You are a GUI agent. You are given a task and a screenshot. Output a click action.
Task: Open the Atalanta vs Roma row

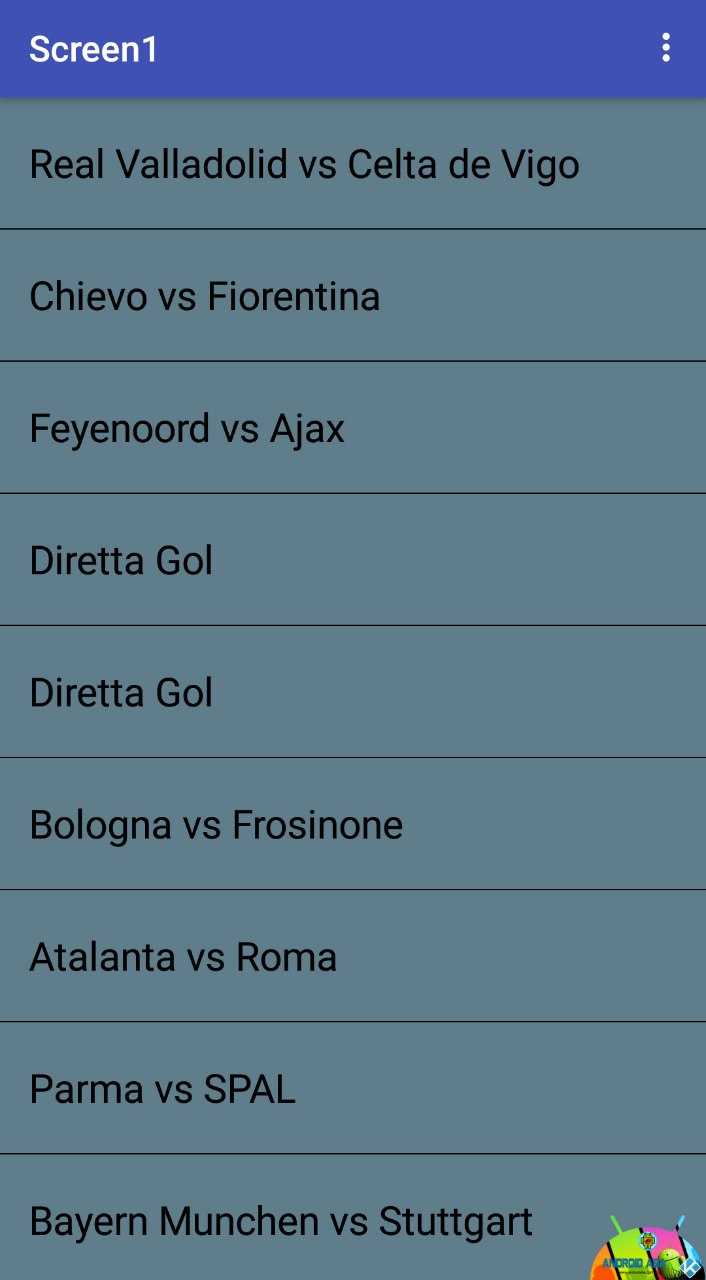point(353,956)
